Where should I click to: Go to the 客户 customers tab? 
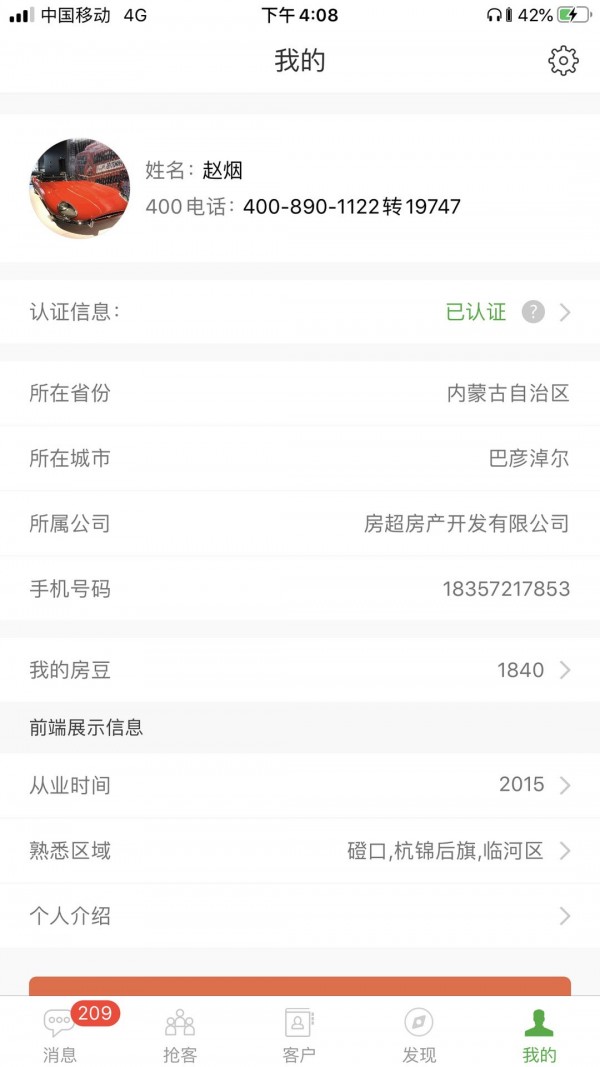coord(300,1034)
